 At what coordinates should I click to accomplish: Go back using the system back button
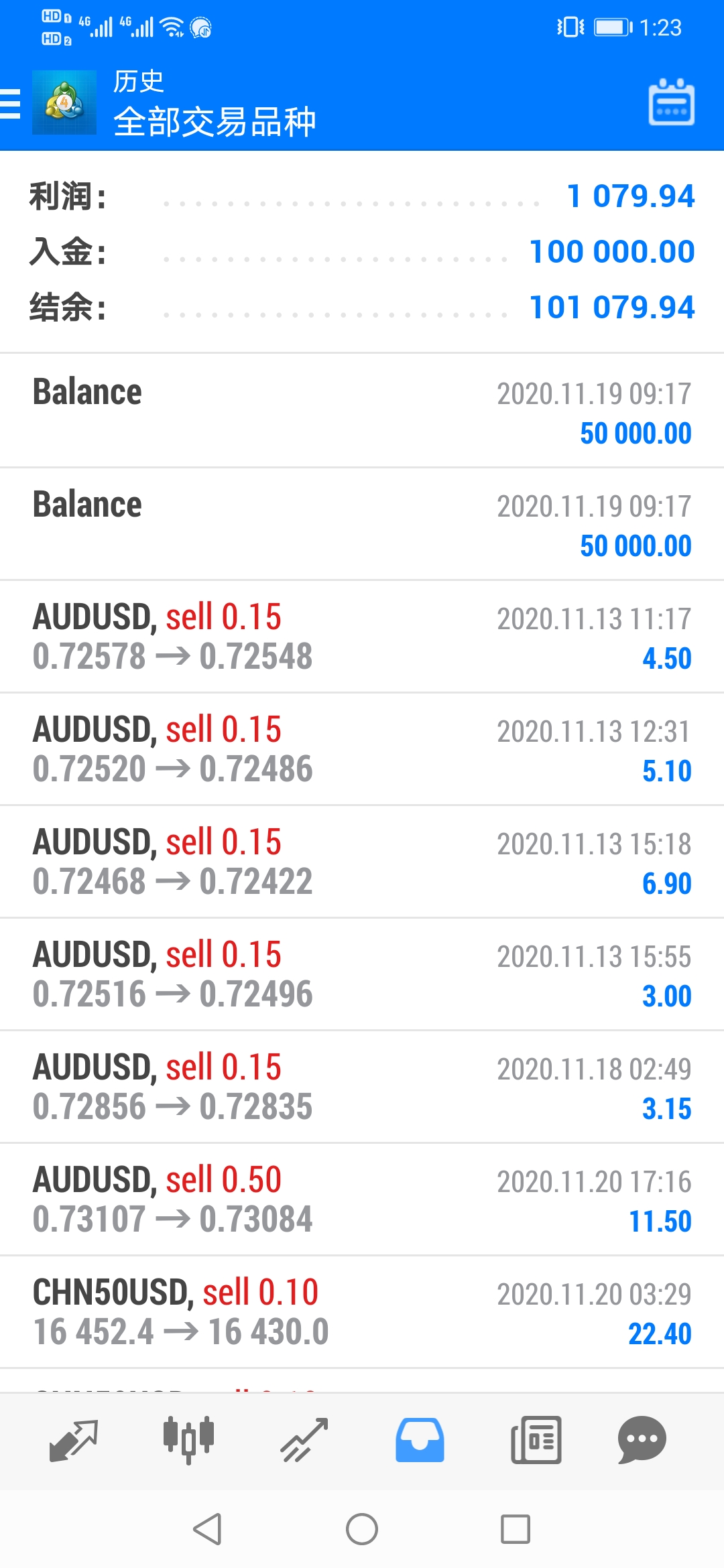(x=207, y=1529)
